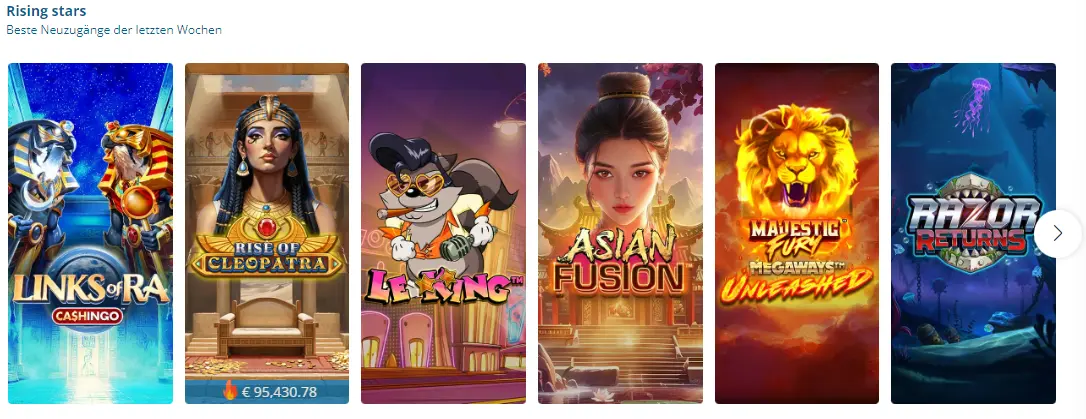Viewport: 1086px width, 419px height.
Task: Select the Le King game card
Action: pyautogui.click(x=443, y=233)
